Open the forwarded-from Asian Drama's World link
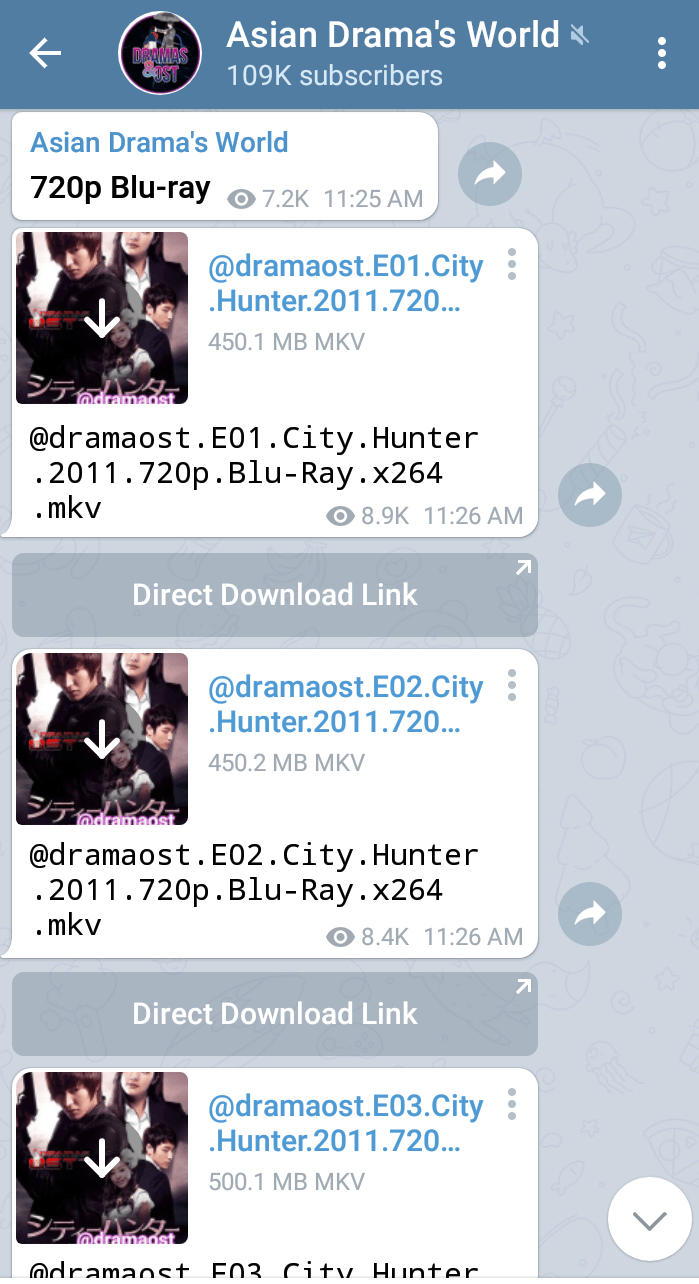This screenshot has width=699, height=1284. click(159, 143)
